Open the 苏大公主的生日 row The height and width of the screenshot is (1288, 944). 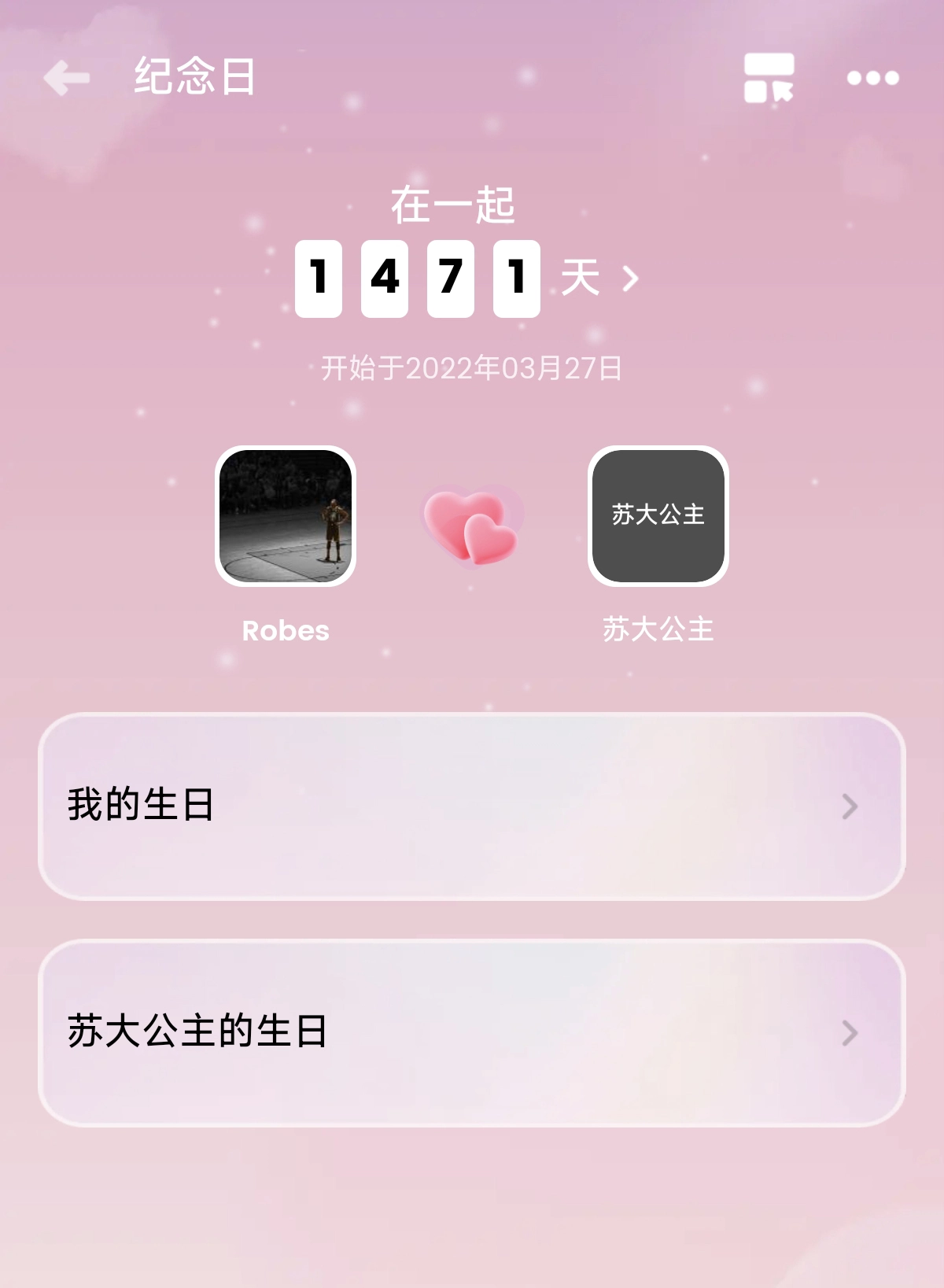pyautogui.click(x=472, y=1032)
